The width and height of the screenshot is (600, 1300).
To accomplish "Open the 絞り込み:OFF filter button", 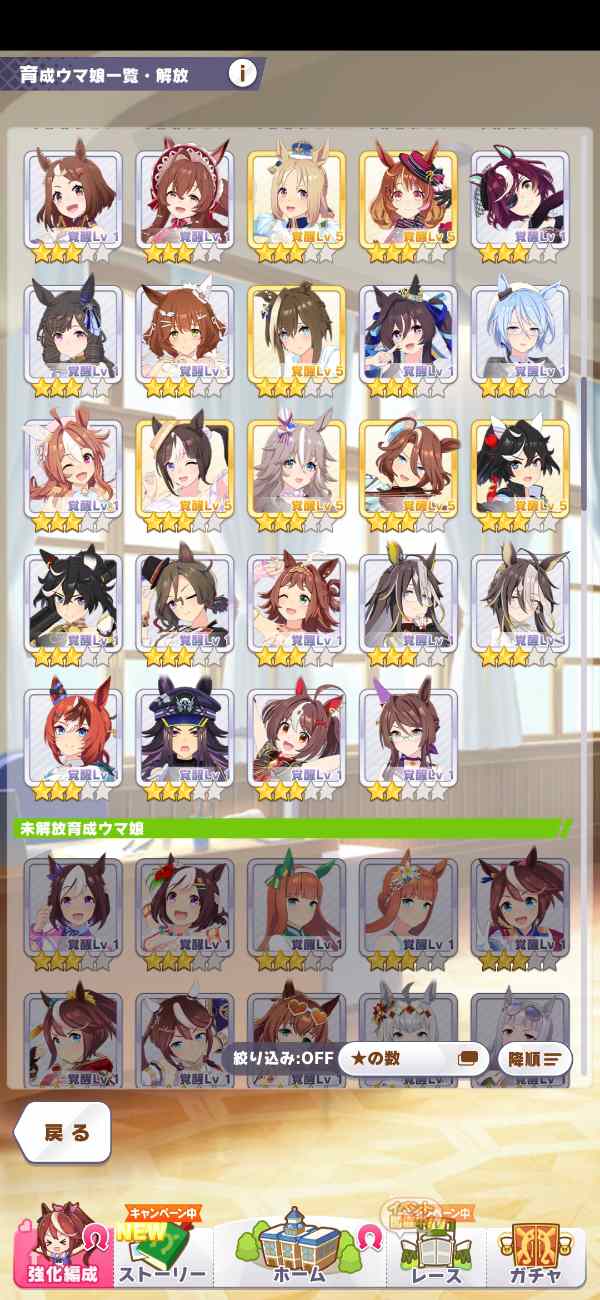I will 281,1058.
